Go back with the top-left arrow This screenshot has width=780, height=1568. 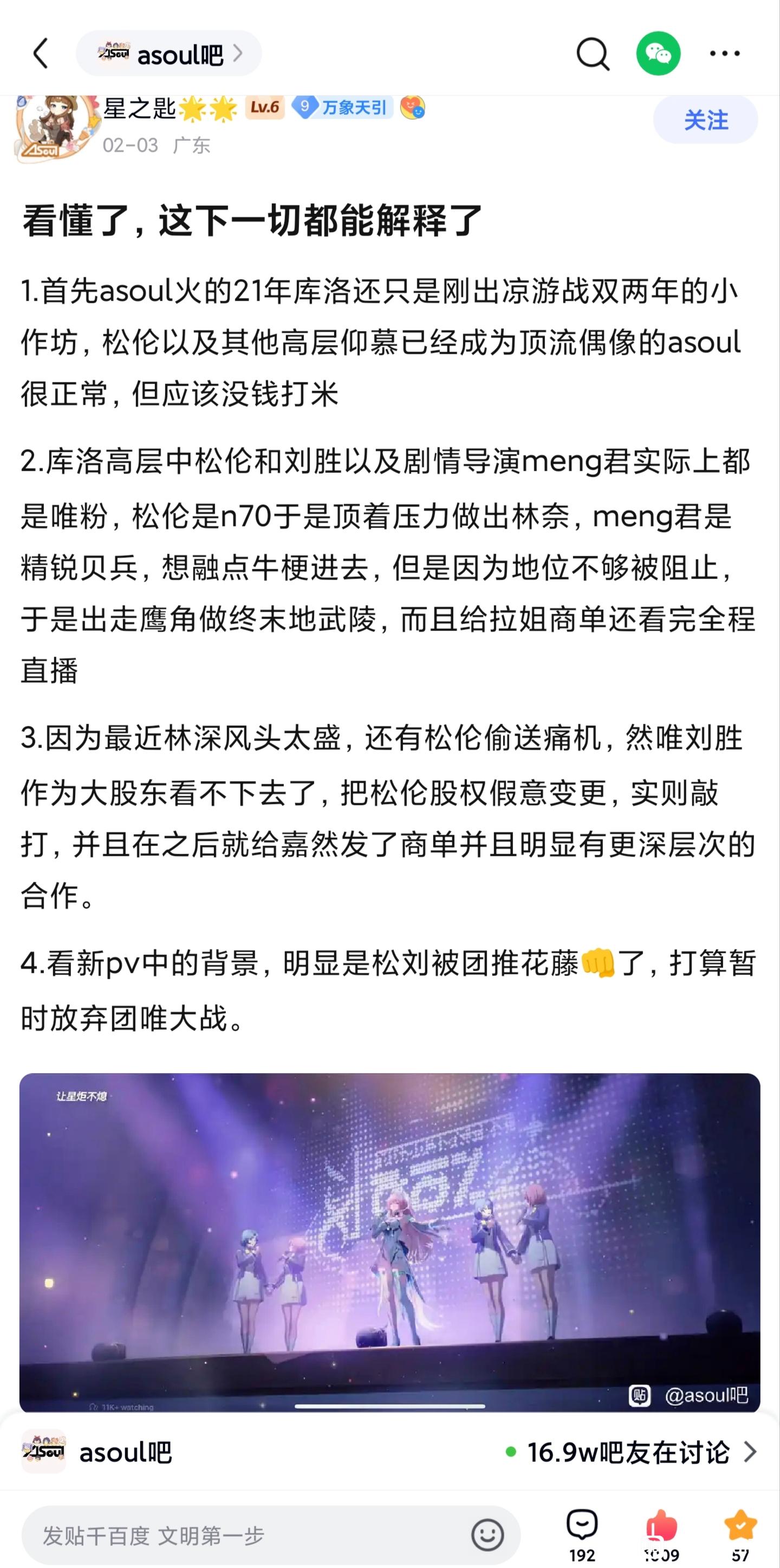tap(40, 54)
